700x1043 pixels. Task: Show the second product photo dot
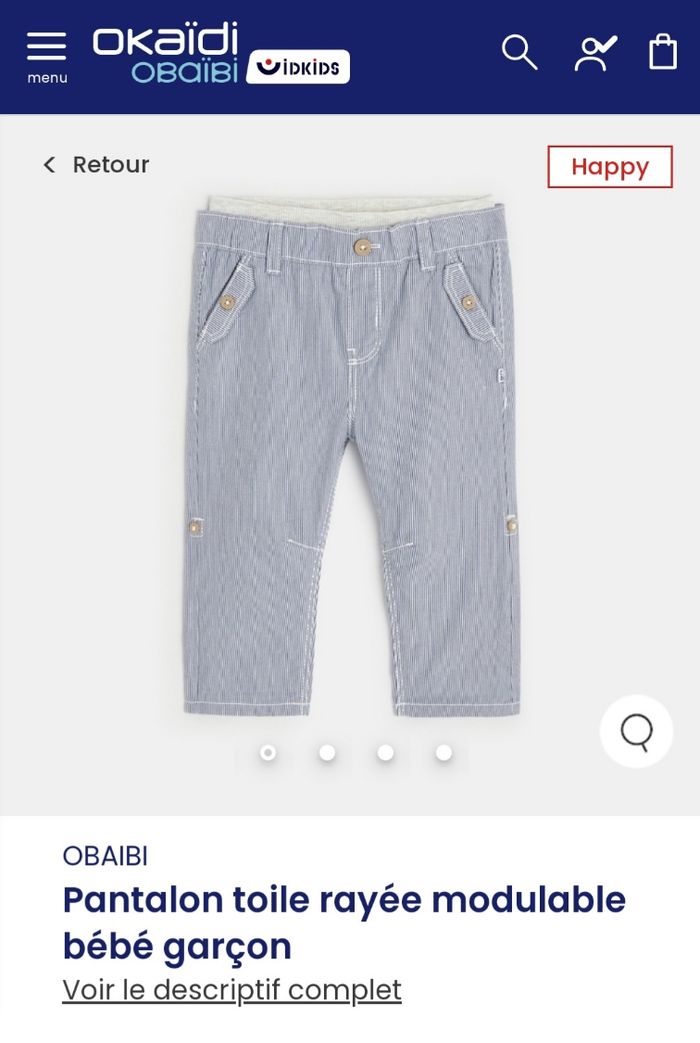[327, 753]
